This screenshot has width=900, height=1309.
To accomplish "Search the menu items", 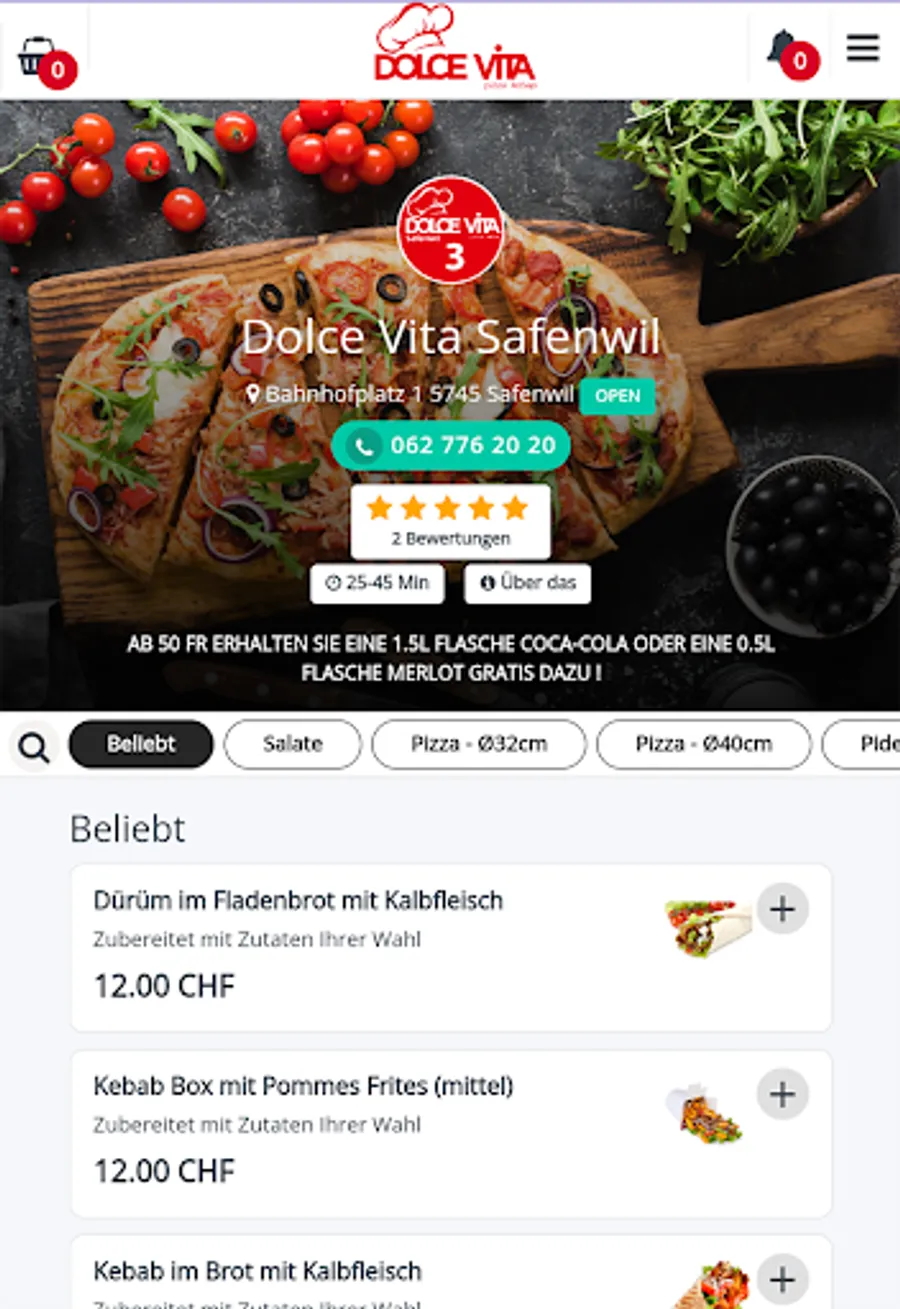I will (34, 746).
